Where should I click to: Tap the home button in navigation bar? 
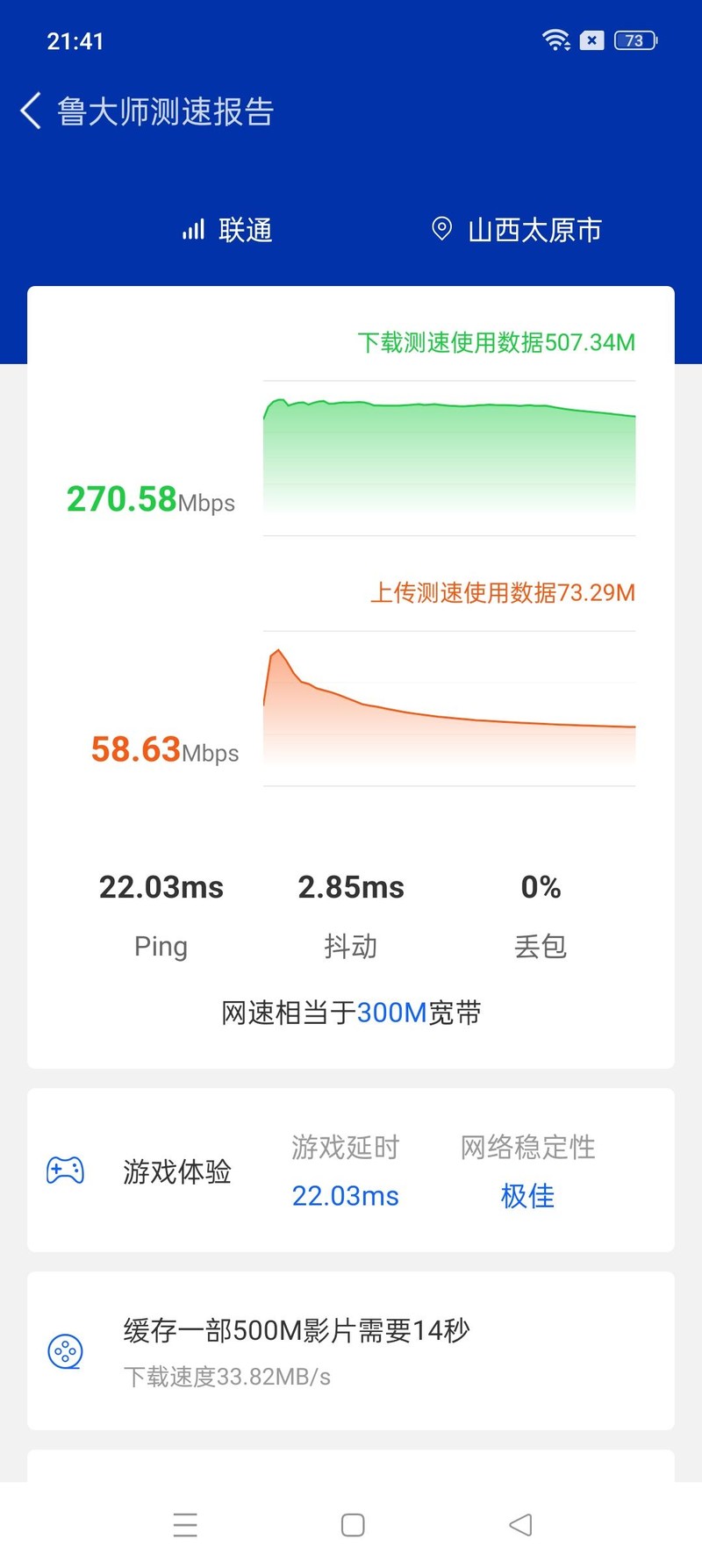click(351, 1524)
